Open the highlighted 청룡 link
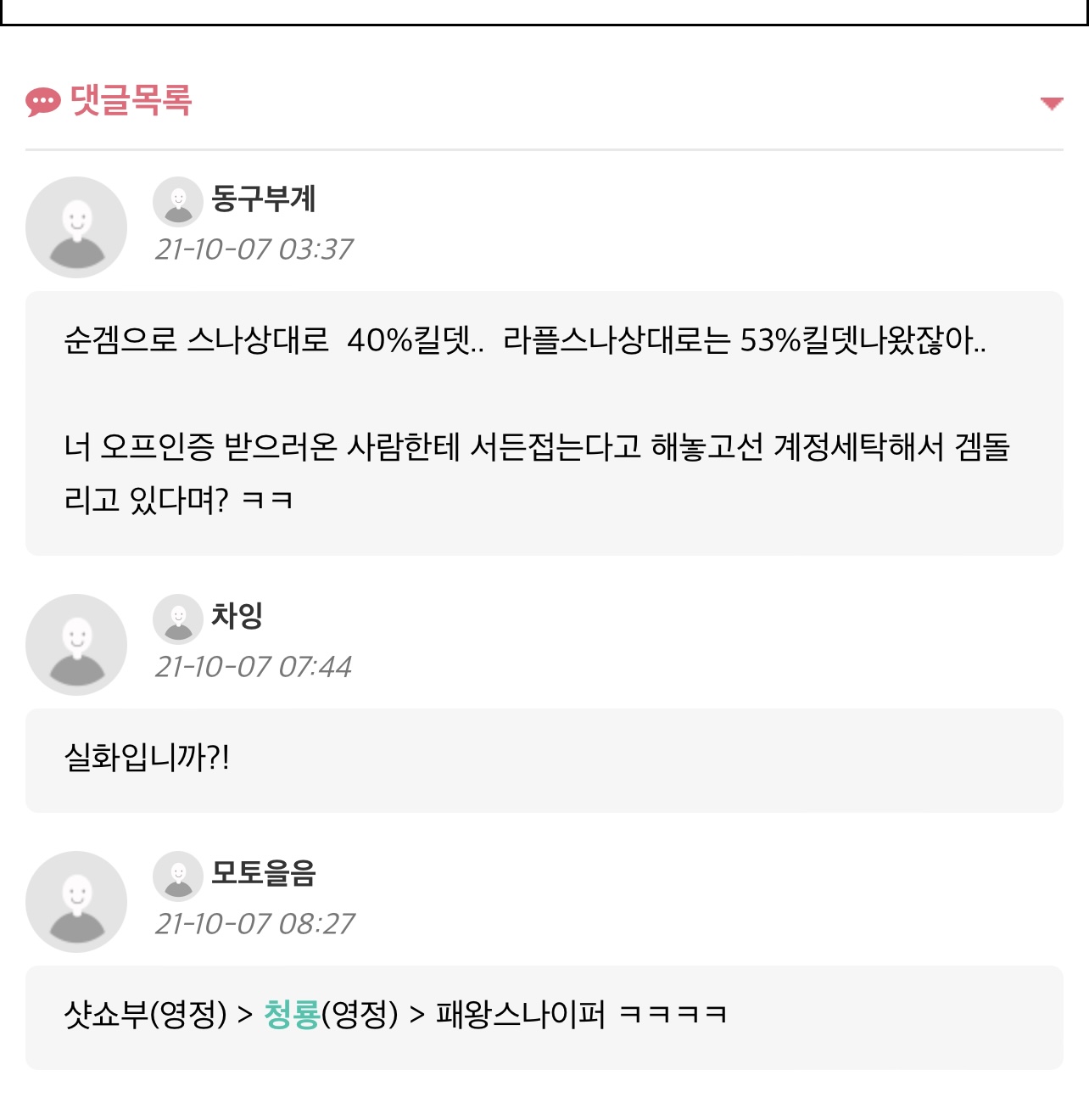 click(x=291, y=1014)
